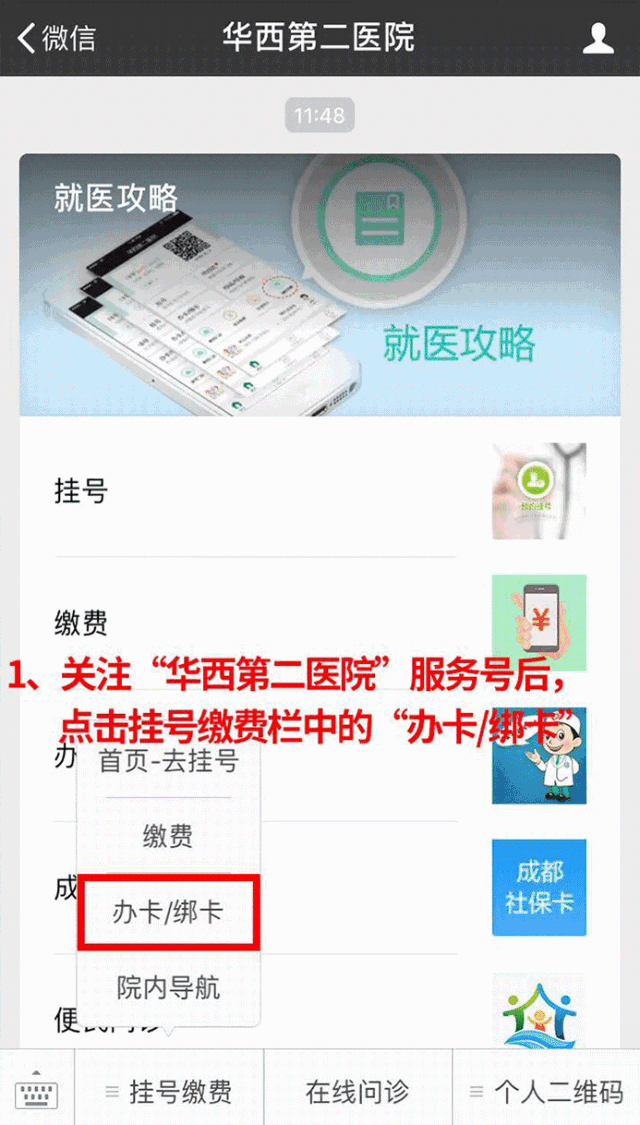Go back to the 微信 chat list
640x1125 pixels.
57,39
